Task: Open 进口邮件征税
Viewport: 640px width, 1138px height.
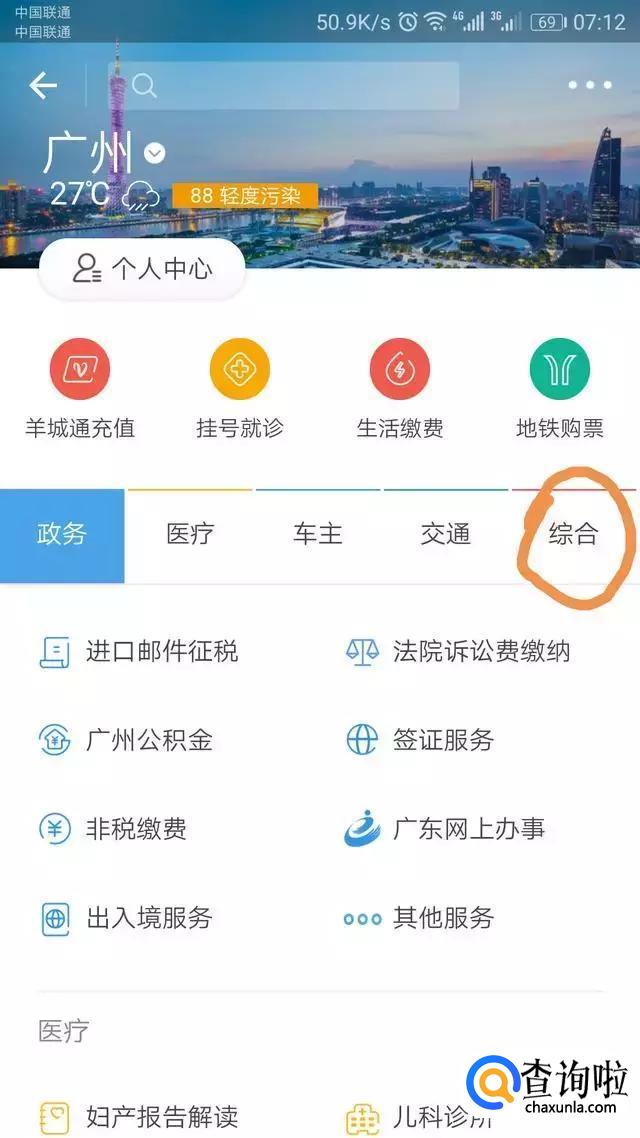Action: tap(140, 653)
